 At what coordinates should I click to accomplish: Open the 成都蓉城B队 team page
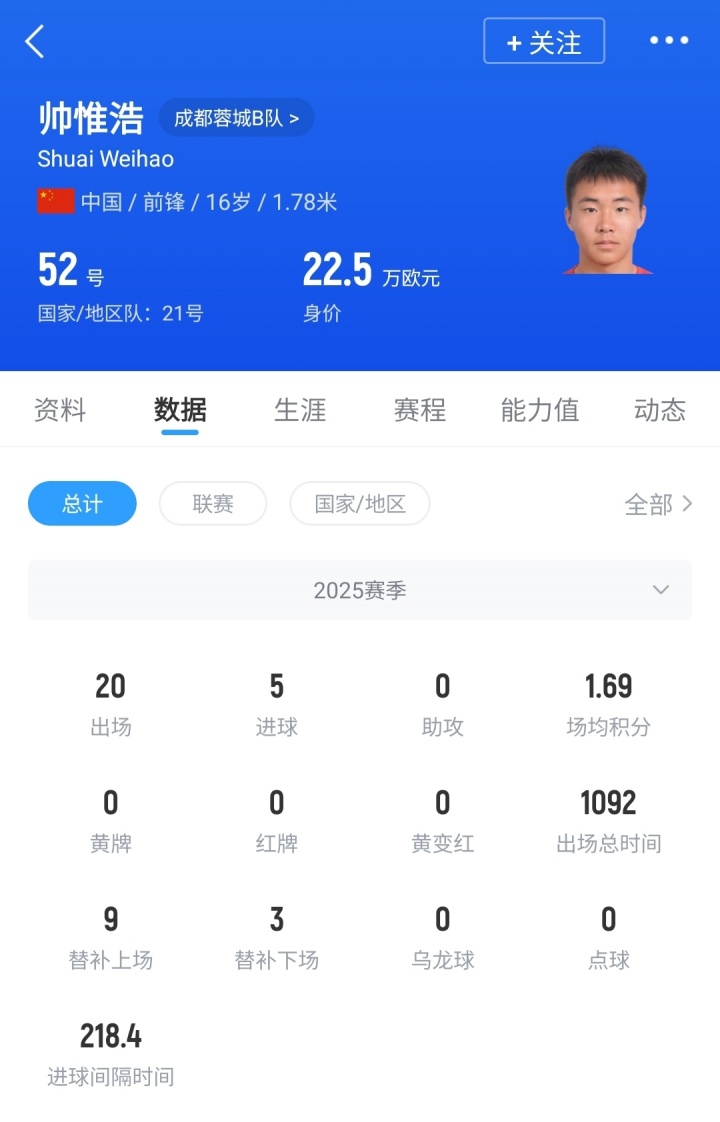click(236, 118)
